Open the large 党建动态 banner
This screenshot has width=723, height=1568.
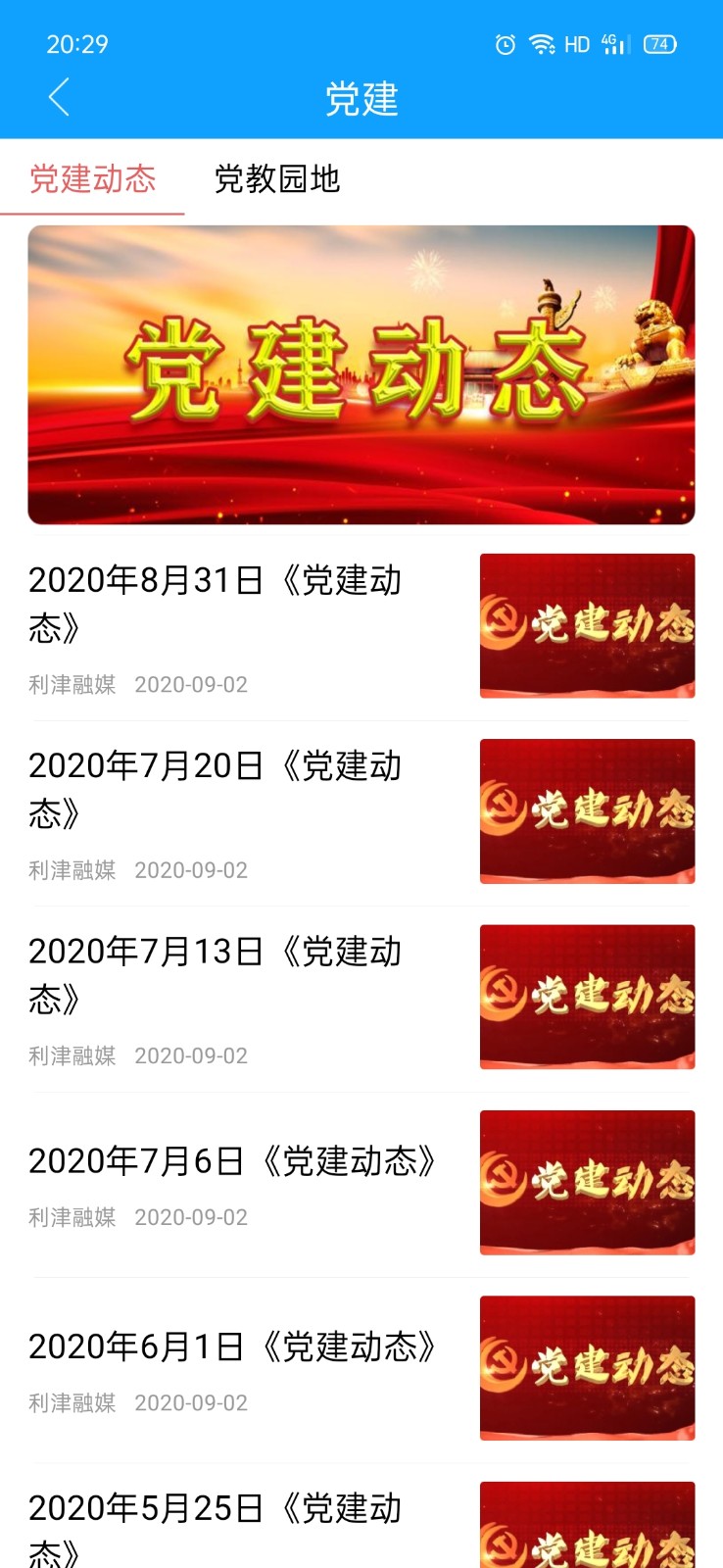[361, 374]
